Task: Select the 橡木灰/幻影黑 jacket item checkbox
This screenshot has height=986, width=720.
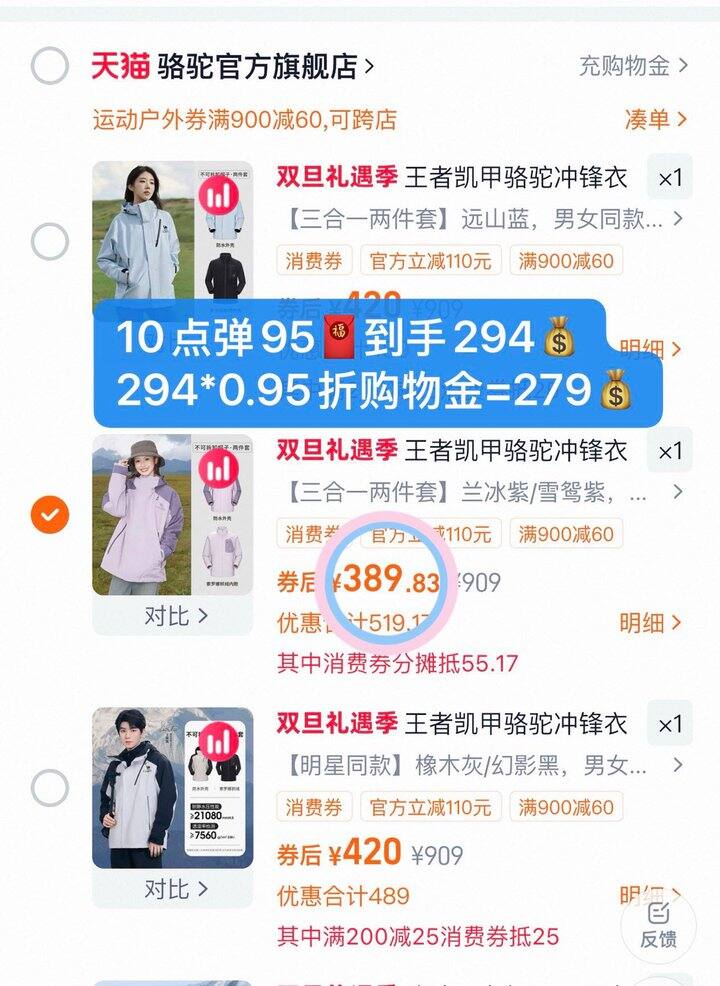Action: point(49,788)
